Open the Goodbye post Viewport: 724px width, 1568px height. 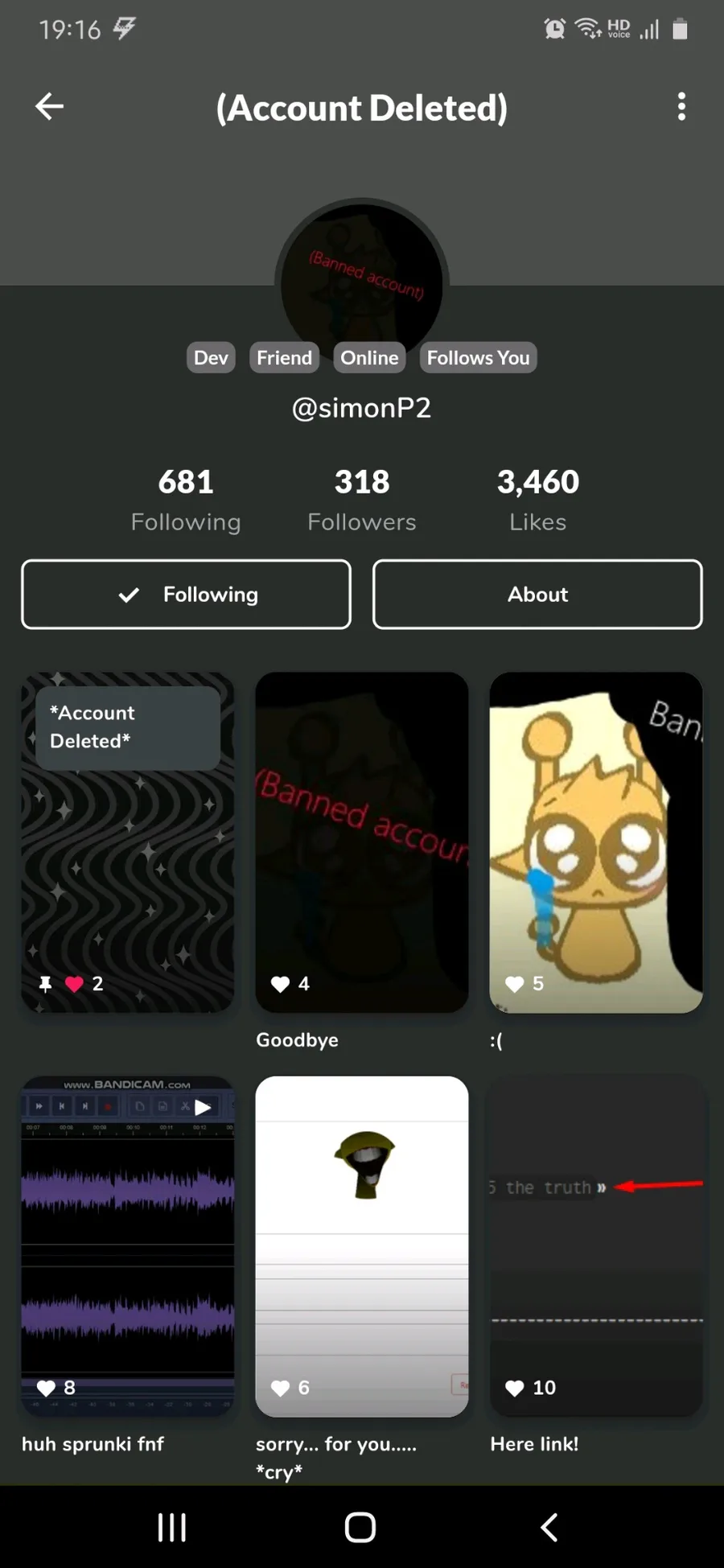pos(362,842)
